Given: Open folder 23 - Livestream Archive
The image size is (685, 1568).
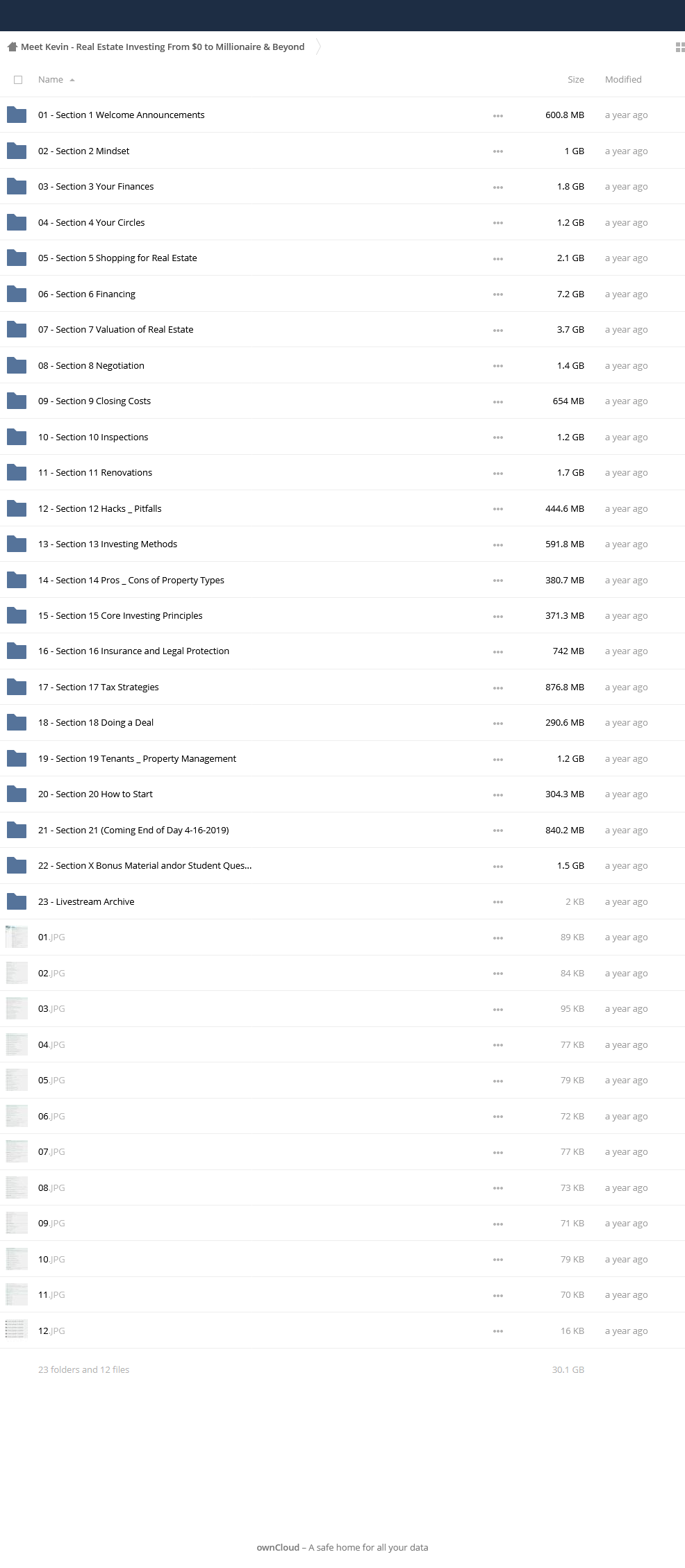Looking at the screenshot, I should click(86, 902).
